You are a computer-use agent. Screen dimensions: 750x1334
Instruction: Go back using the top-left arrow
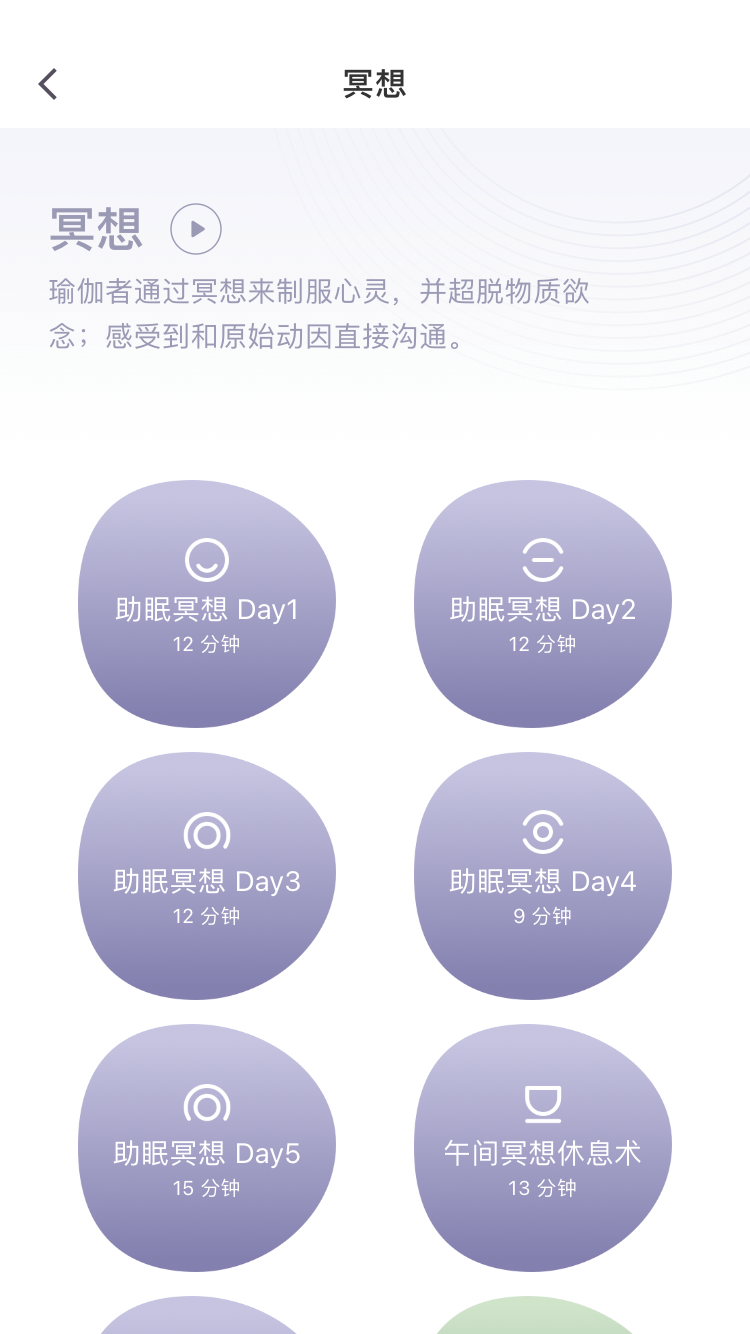[48, 84]
